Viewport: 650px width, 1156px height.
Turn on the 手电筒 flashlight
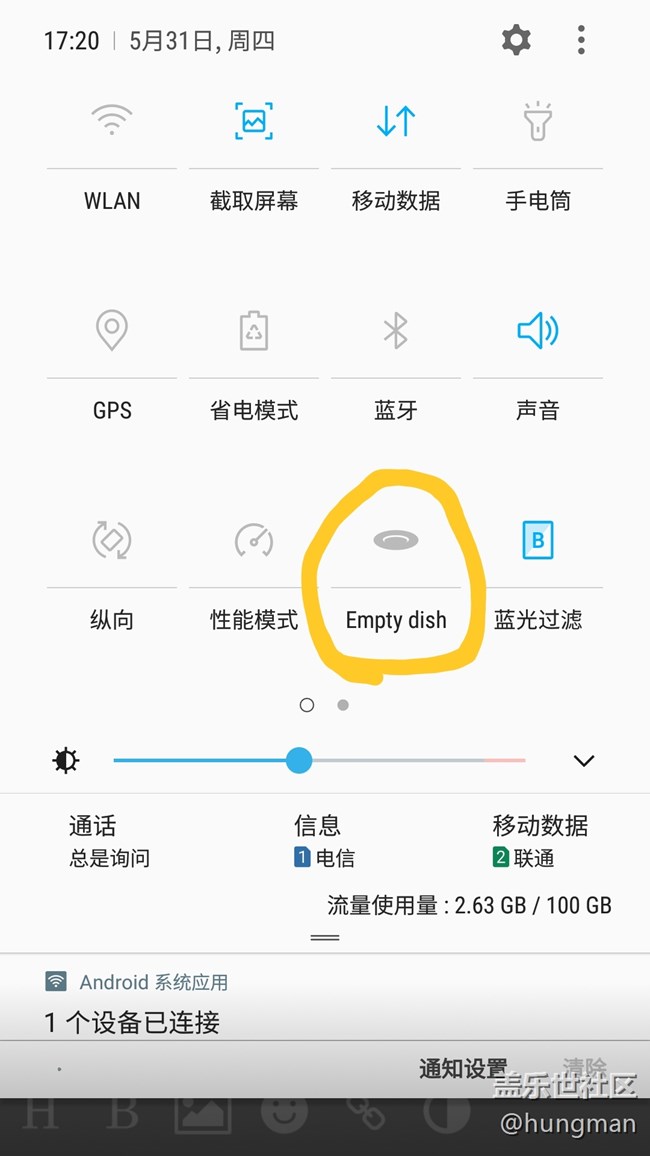538,122
